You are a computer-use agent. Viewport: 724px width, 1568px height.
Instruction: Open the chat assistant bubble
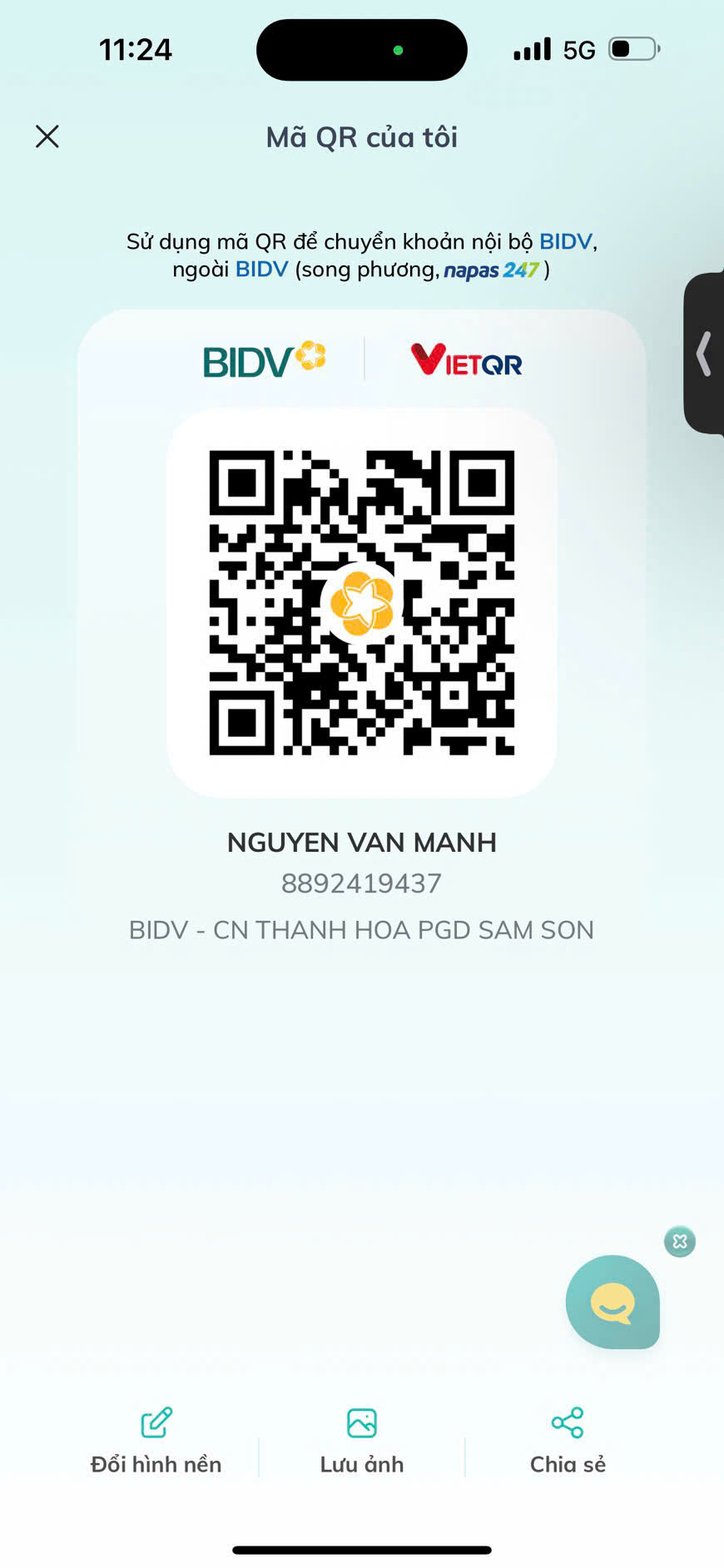(x=612, y=1302)
